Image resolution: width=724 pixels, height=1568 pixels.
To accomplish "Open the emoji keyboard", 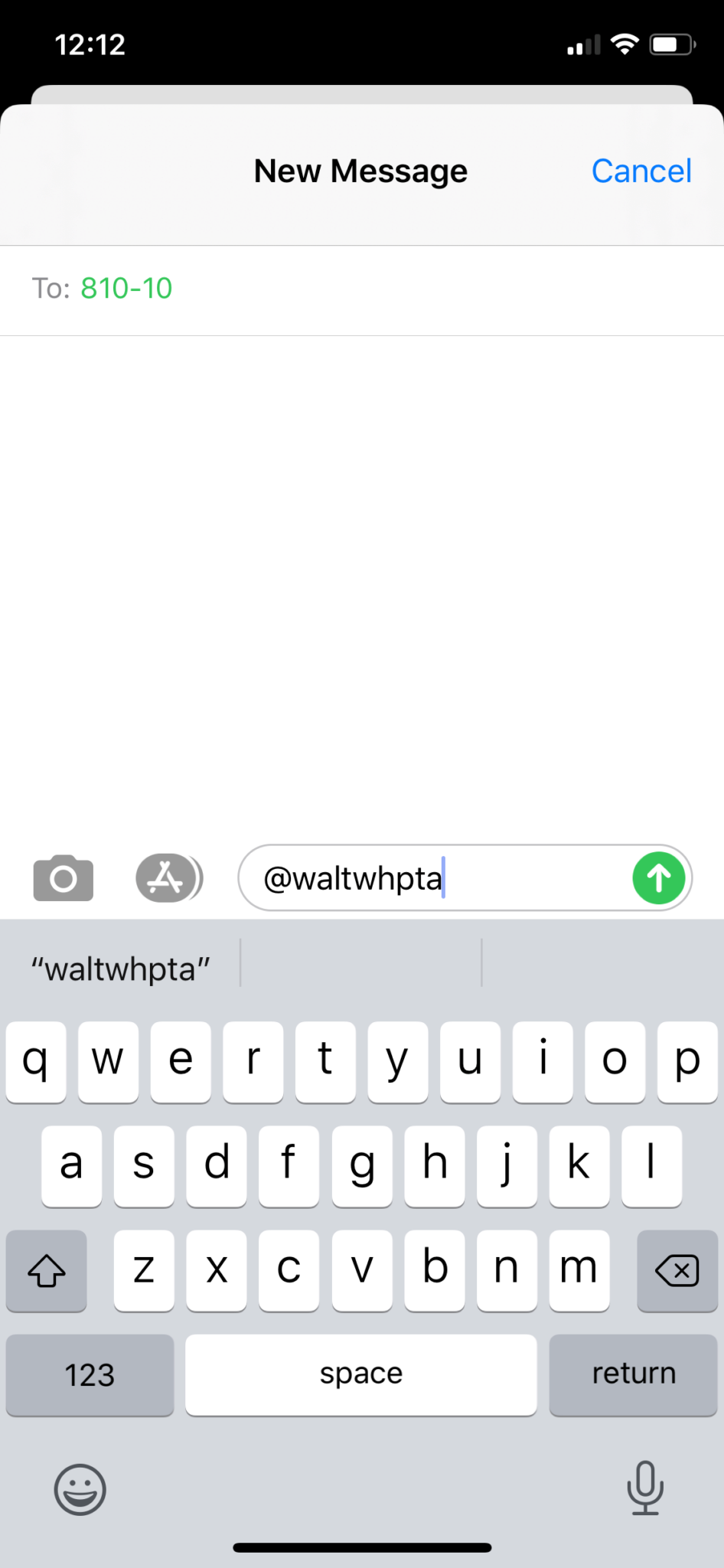I will pyautogui.click(x=80, y=1489).
